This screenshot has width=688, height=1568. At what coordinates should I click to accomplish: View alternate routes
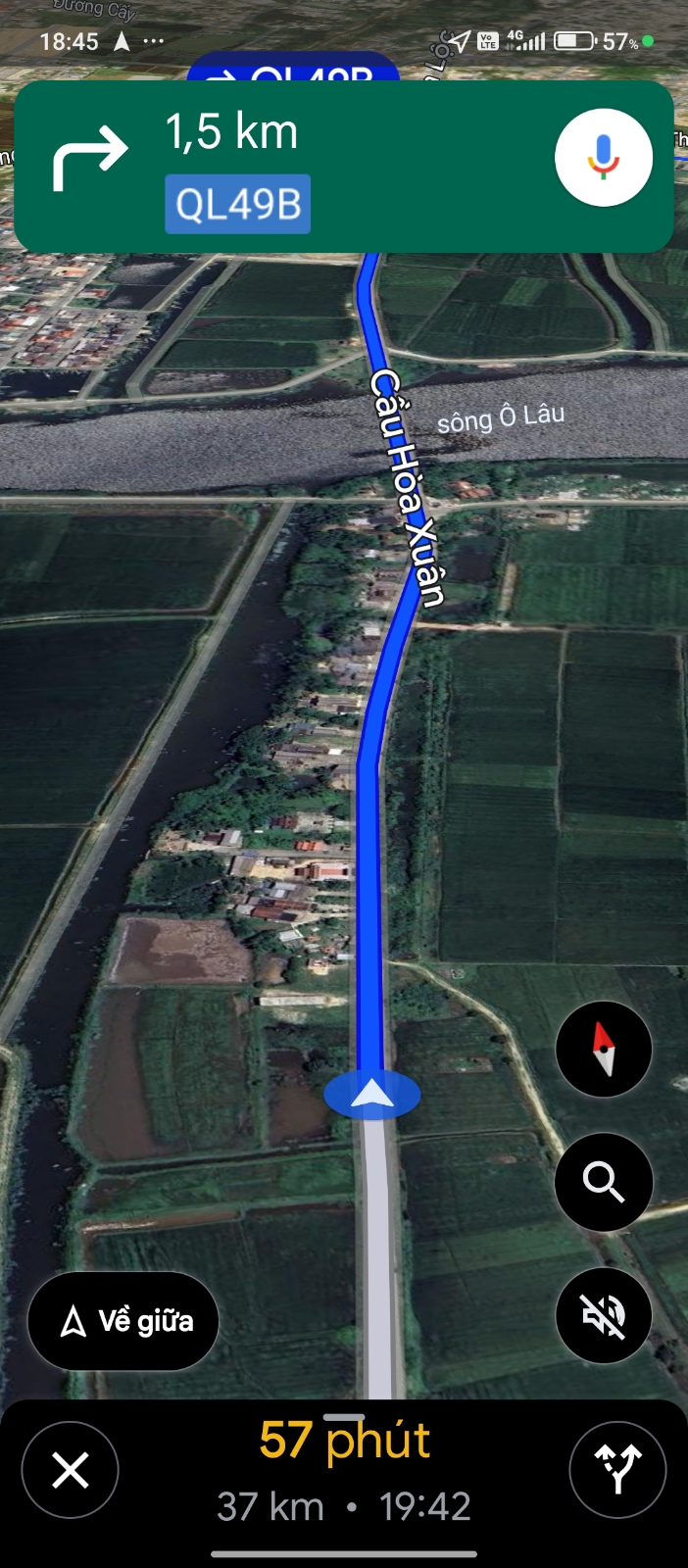617,1470
